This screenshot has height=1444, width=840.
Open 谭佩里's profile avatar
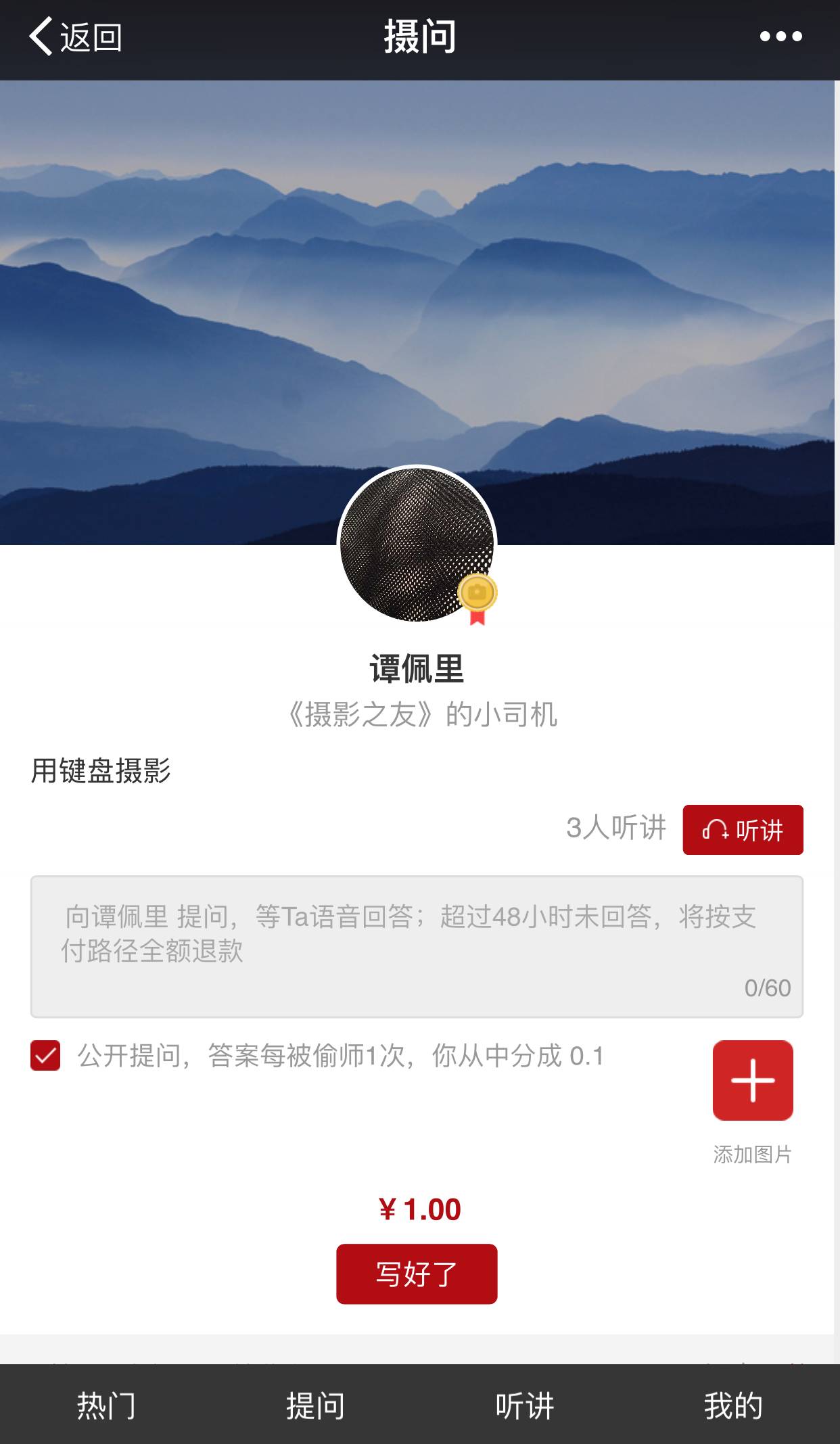417,544
